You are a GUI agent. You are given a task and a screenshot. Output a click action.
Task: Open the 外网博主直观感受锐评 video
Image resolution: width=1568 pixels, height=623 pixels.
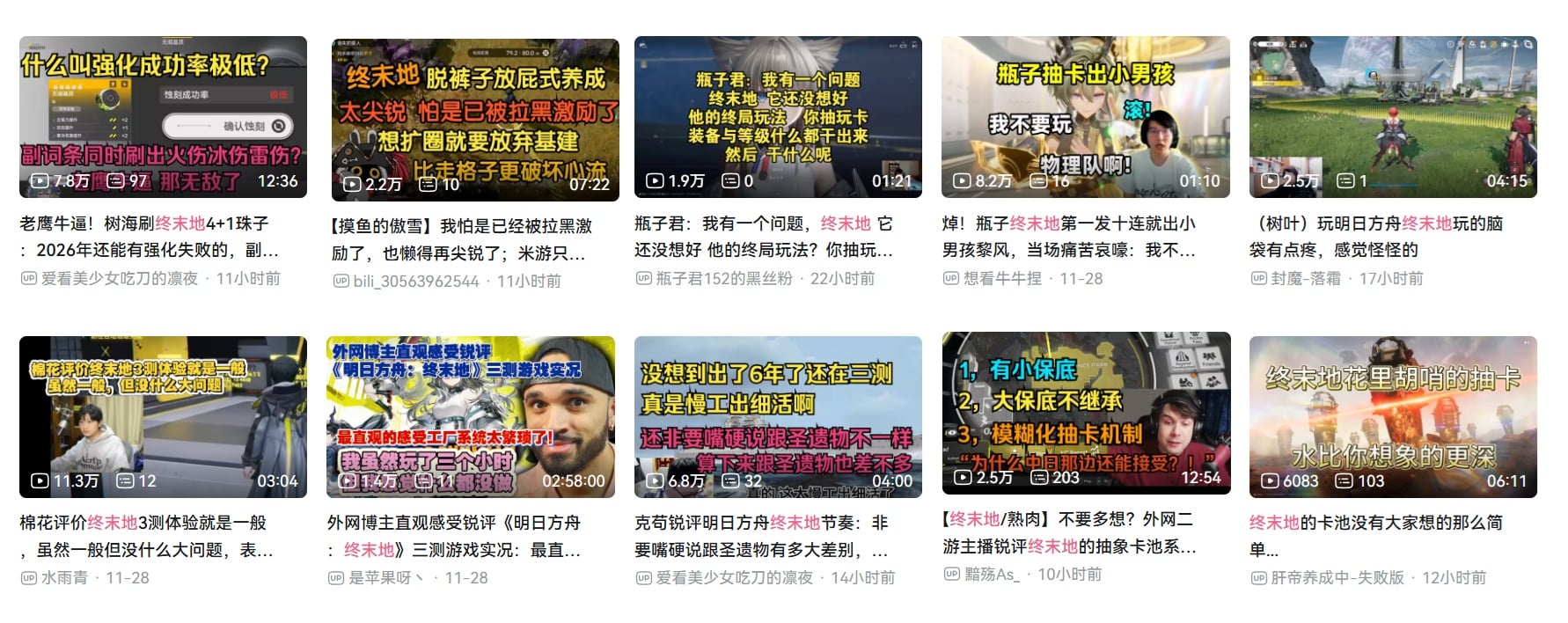click(471, 417)
